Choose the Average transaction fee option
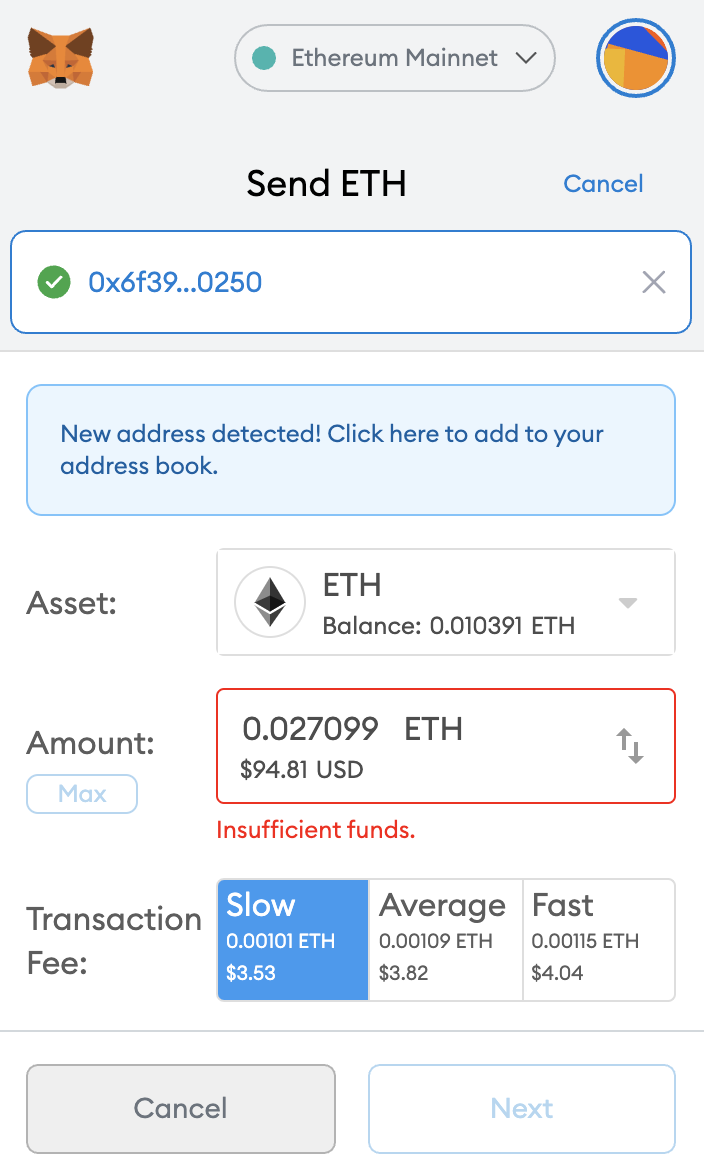This screenshot has width=704, height=1176. coord(445,940)
